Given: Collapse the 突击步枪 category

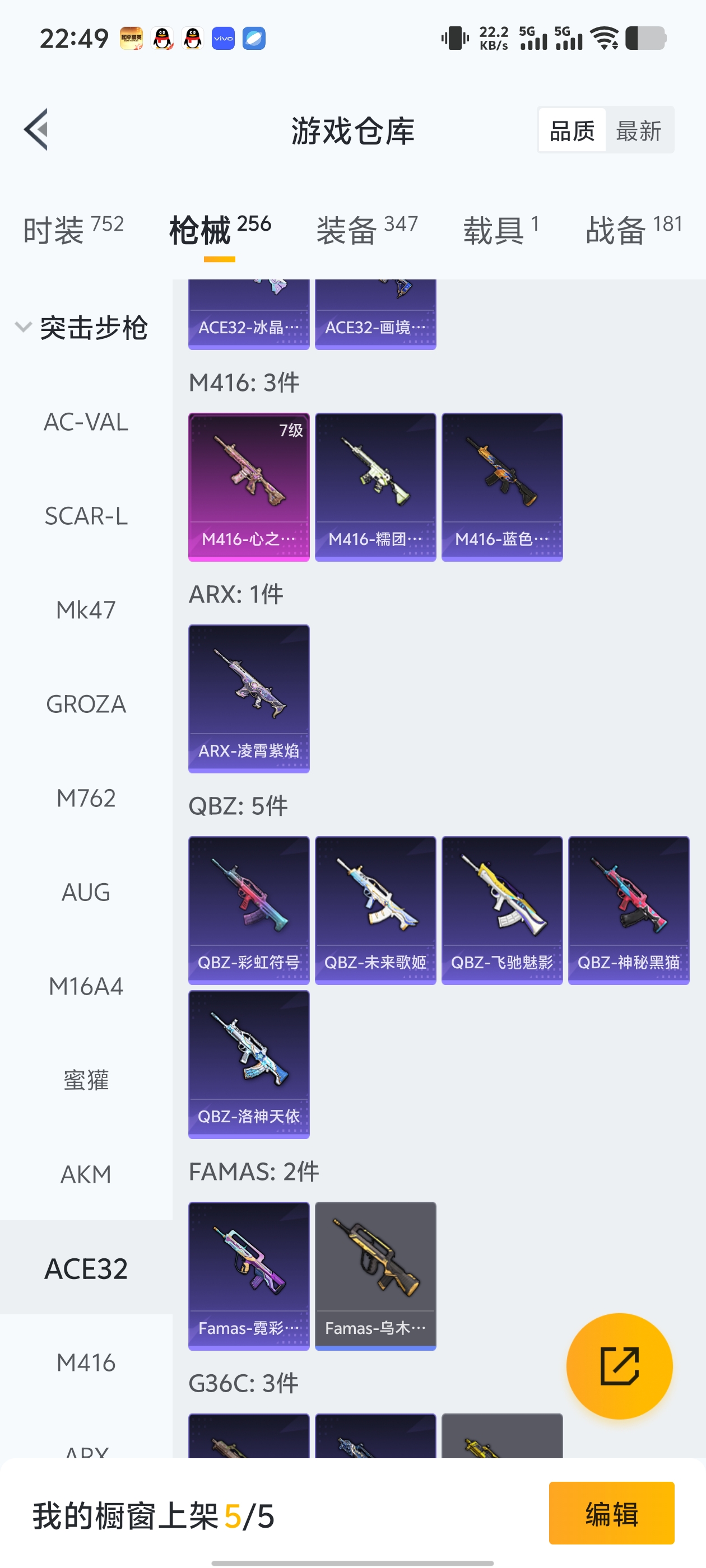Looking at the screenshot, I should [x=24, y=328].
